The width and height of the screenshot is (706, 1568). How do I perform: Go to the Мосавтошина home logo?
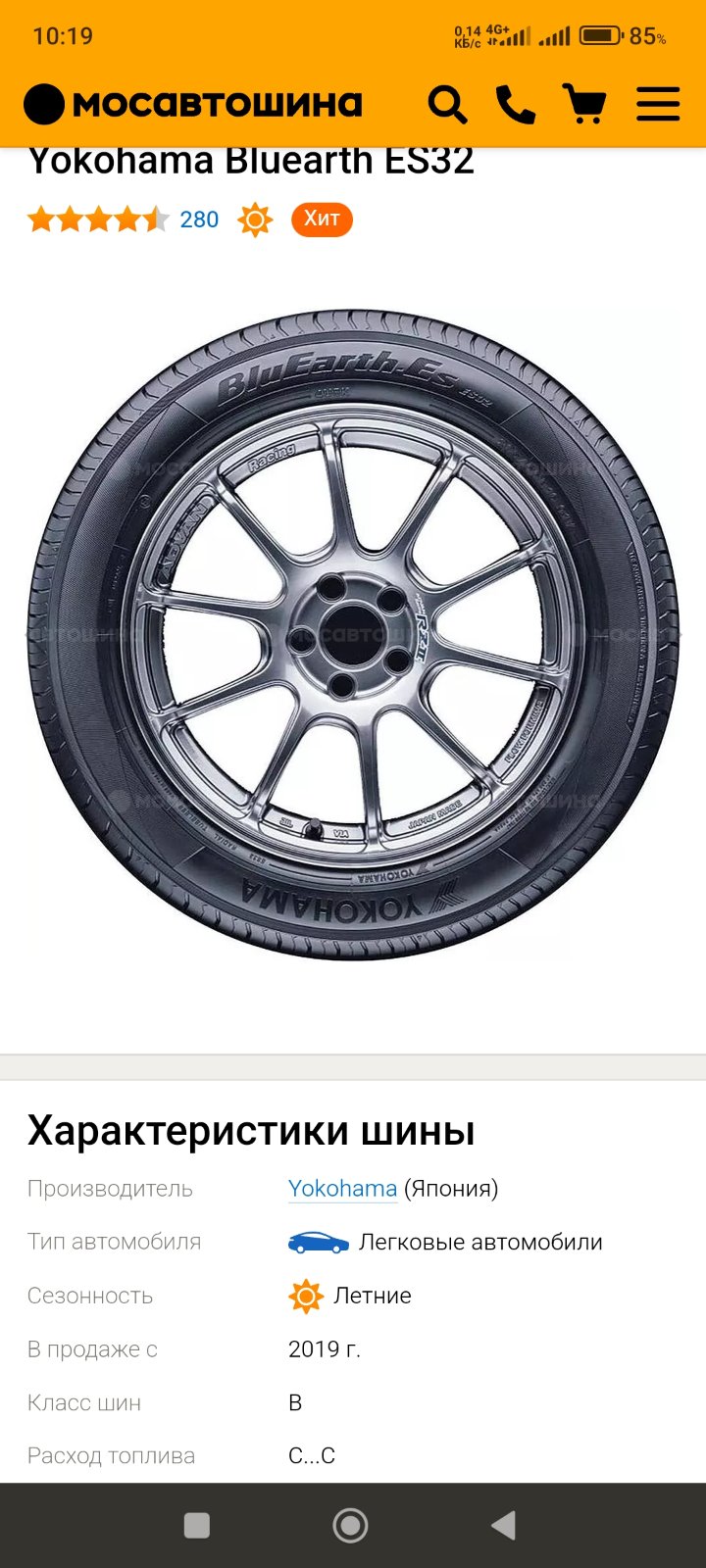193,104
